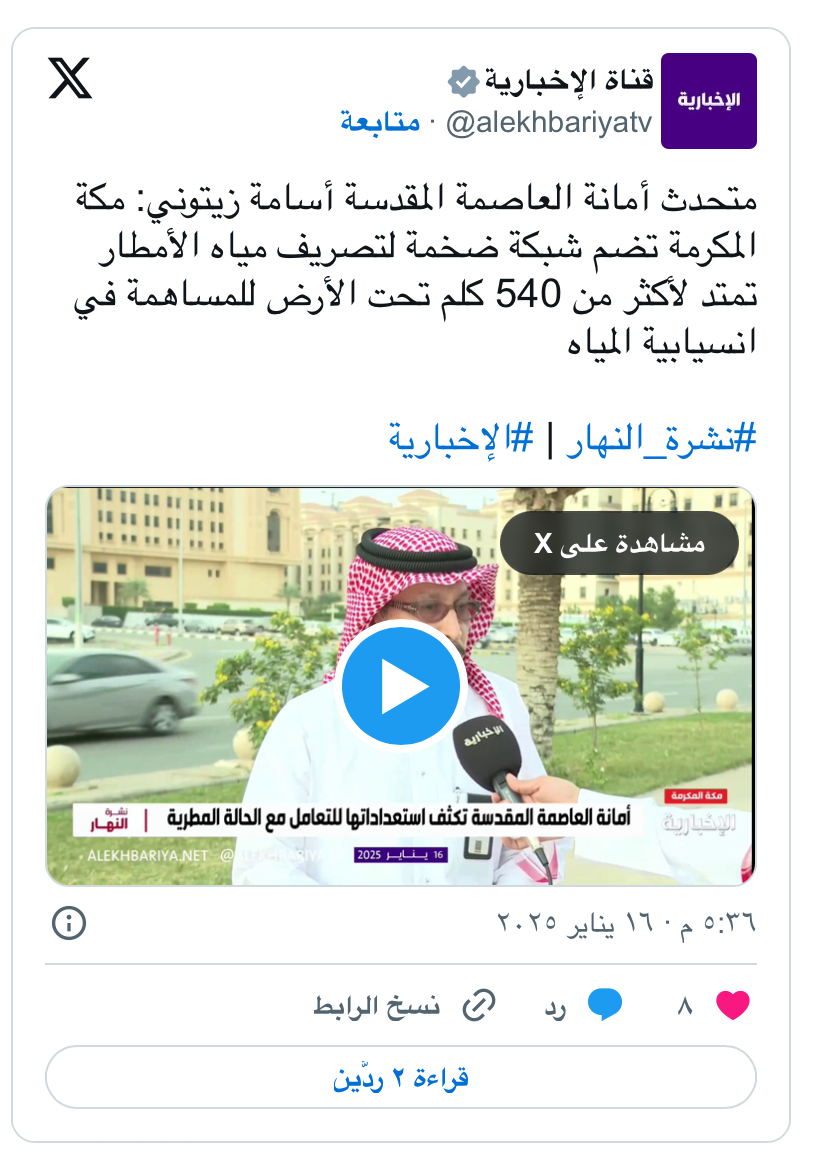Like the post with the heart

coord(732,1005)
